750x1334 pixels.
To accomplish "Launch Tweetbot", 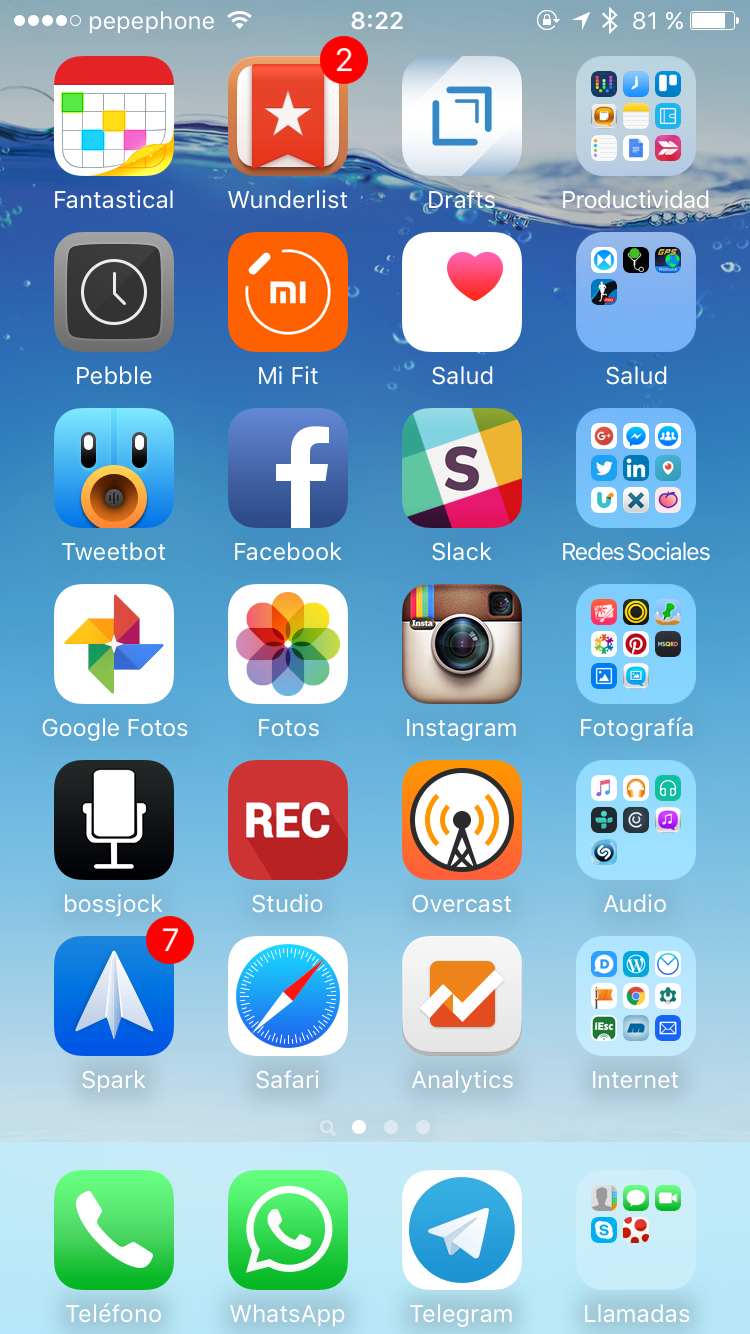I will tap(114, 468).
